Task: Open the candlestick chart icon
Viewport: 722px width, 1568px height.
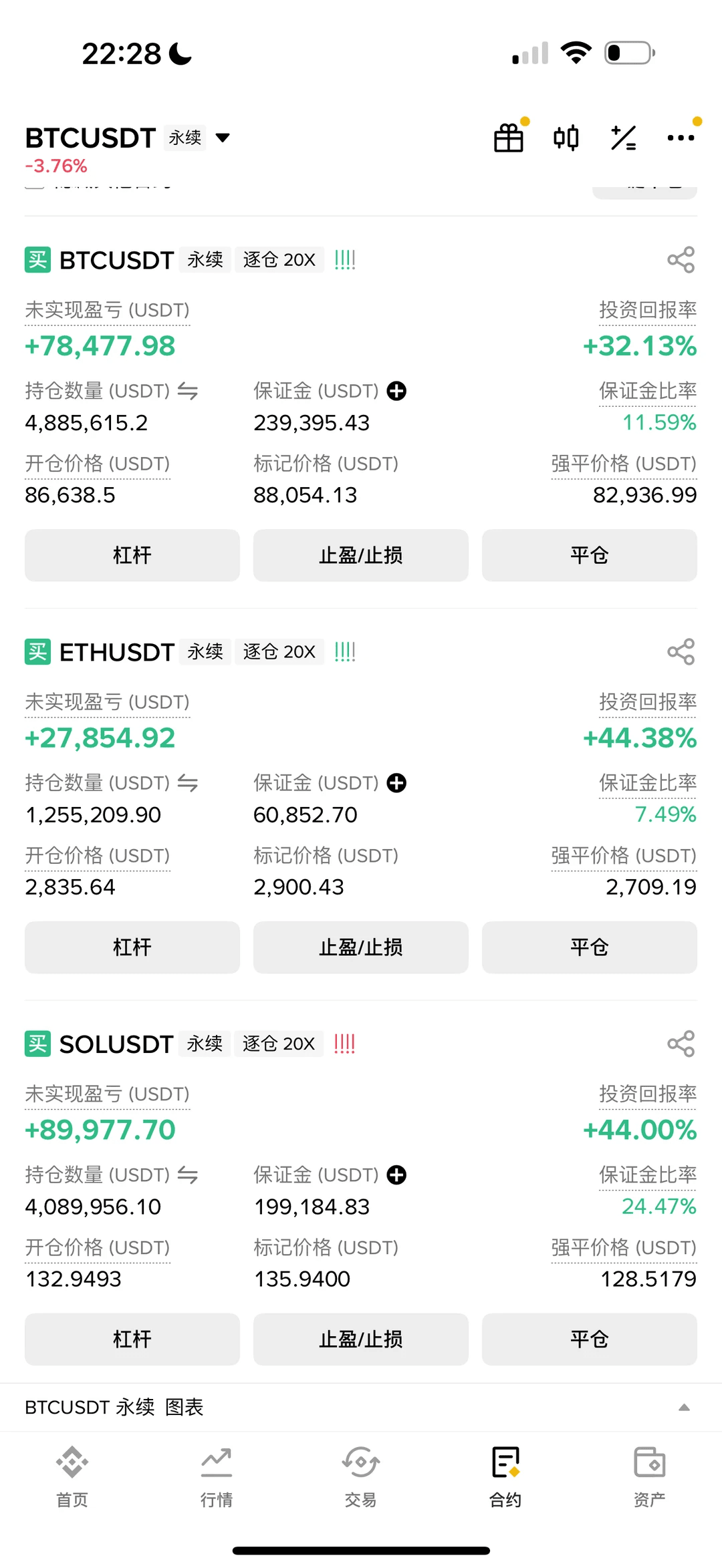Action: tap(566, 138)
